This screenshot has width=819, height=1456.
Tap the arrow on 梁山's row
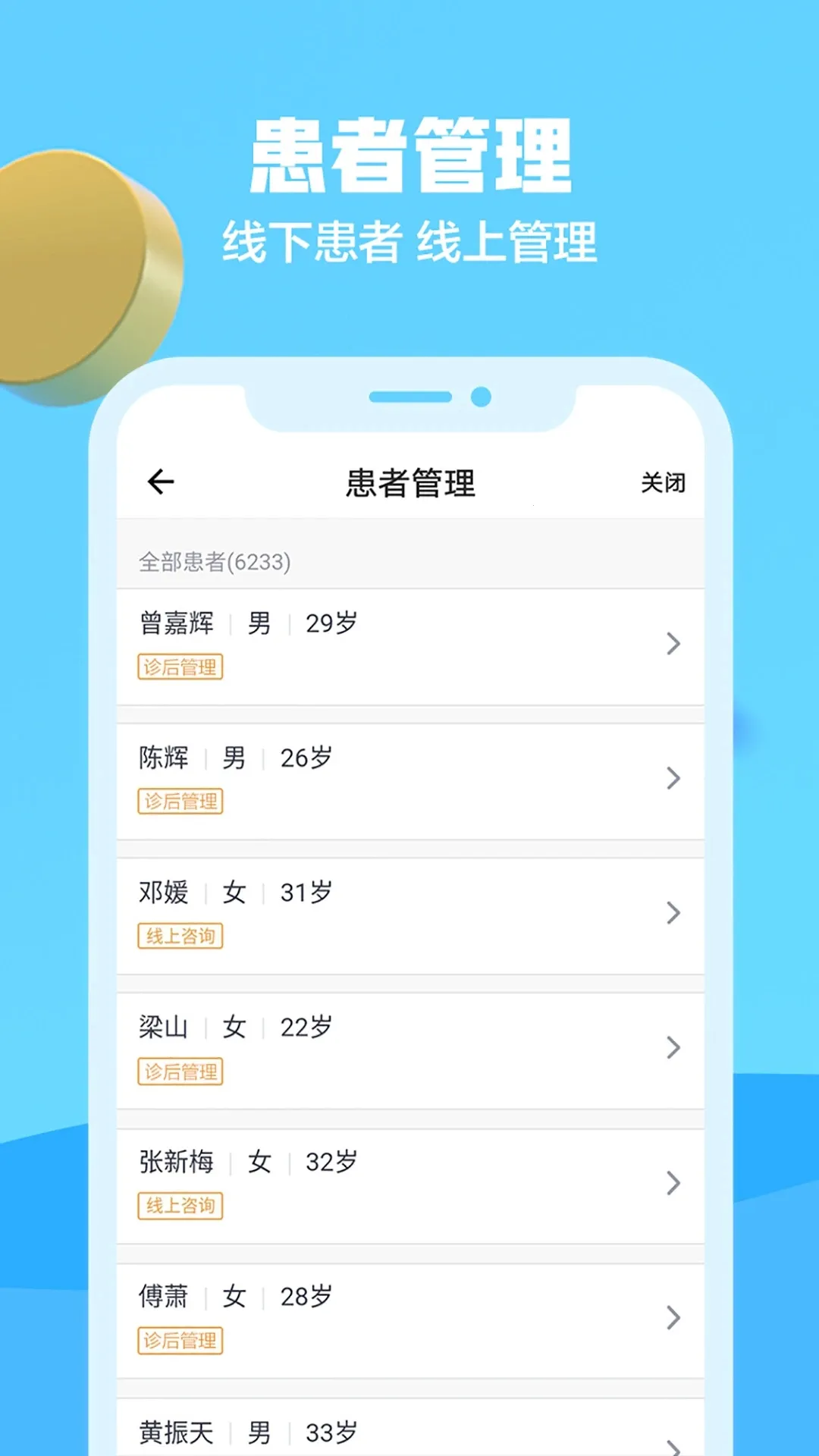pos(673,1049)
